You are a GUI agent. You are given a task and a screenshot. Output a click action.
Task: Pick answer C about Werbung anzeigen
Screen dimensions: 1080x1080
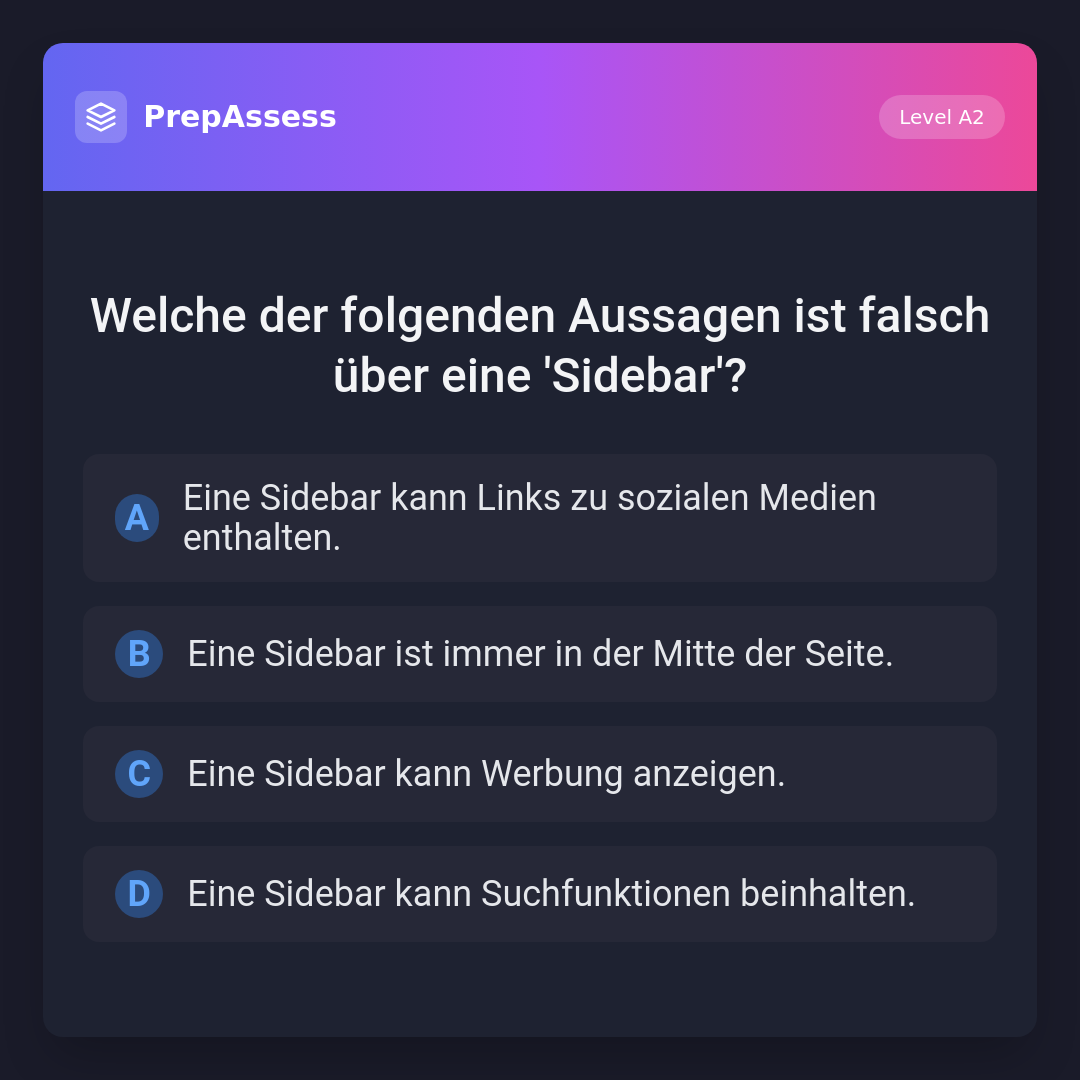tap(539, 774)
